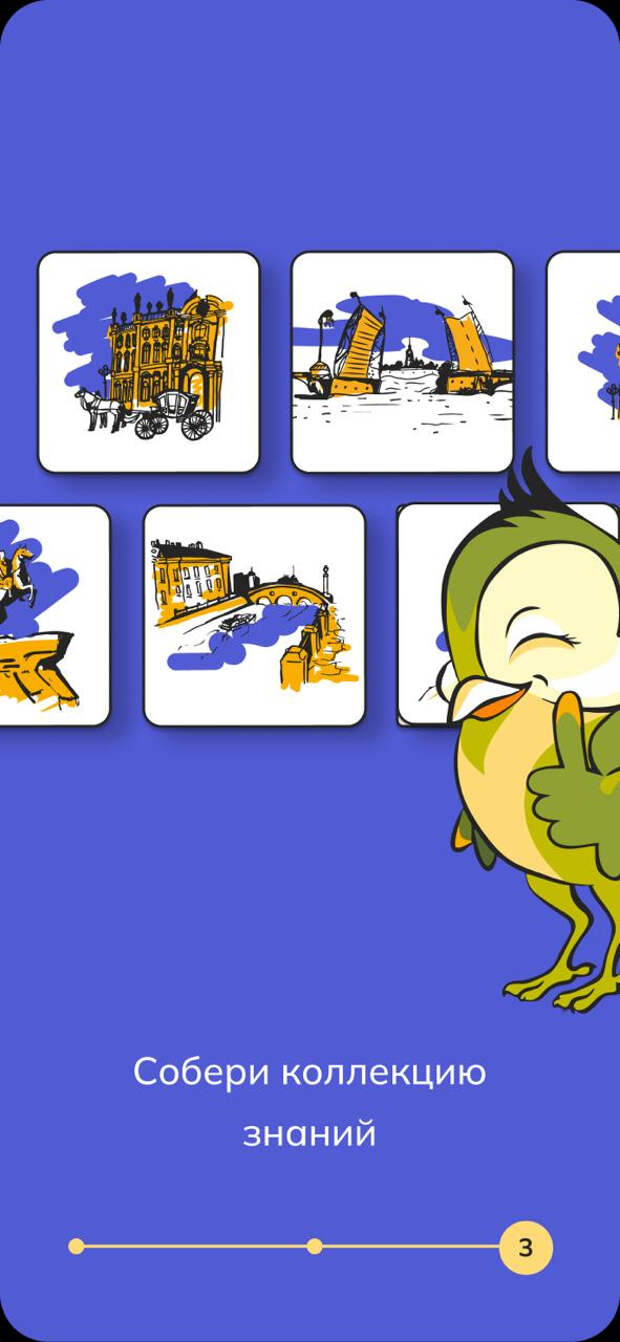Go to the second onboarding step dot
Image resolution: width=620 pixels, height=1342 pixels.
coord(314,1246)
